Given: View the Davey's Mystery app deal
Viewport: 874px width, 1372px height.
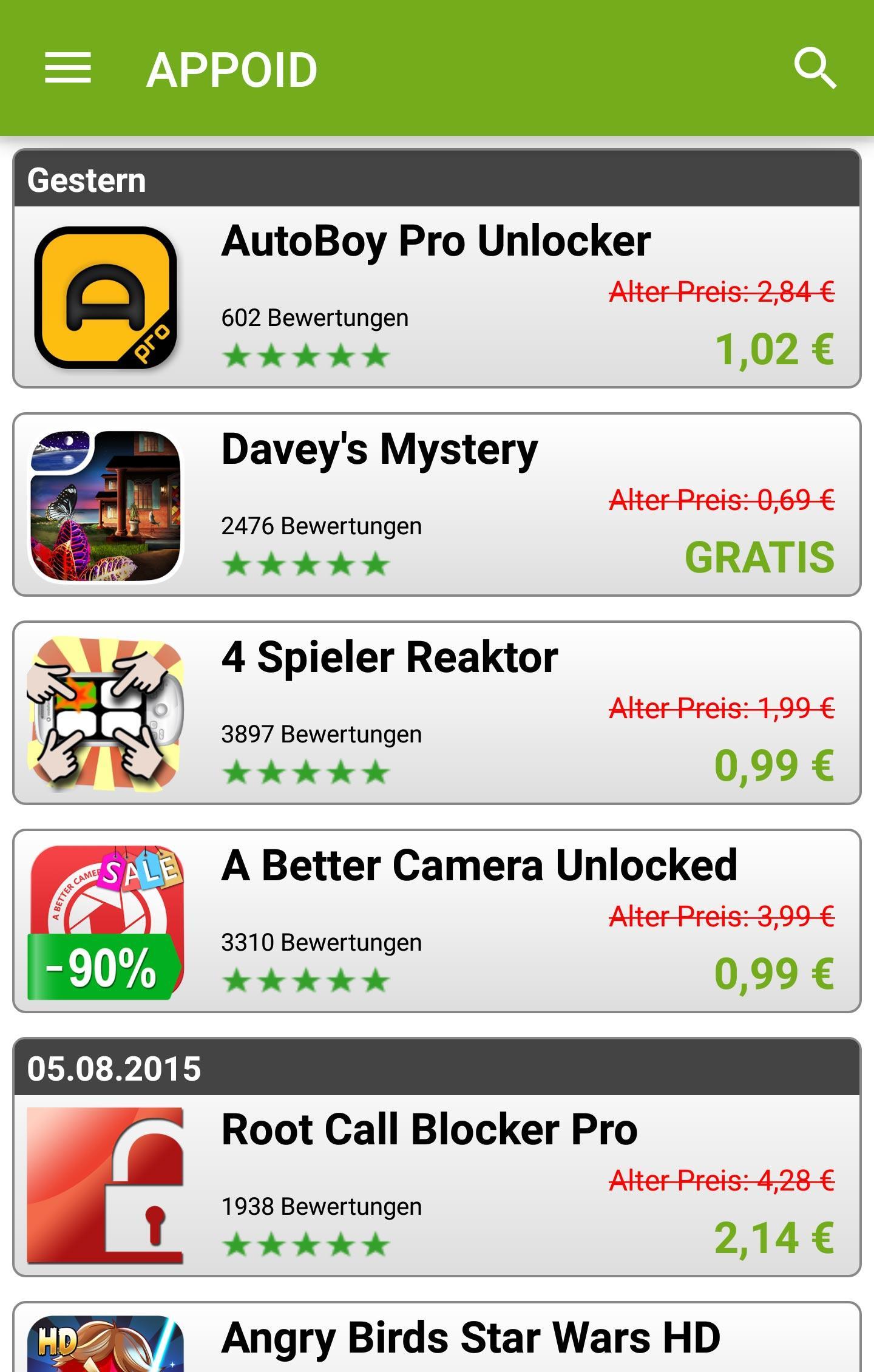Looking at the screenshot, I should pyautogui.click(x=436, y=504).
